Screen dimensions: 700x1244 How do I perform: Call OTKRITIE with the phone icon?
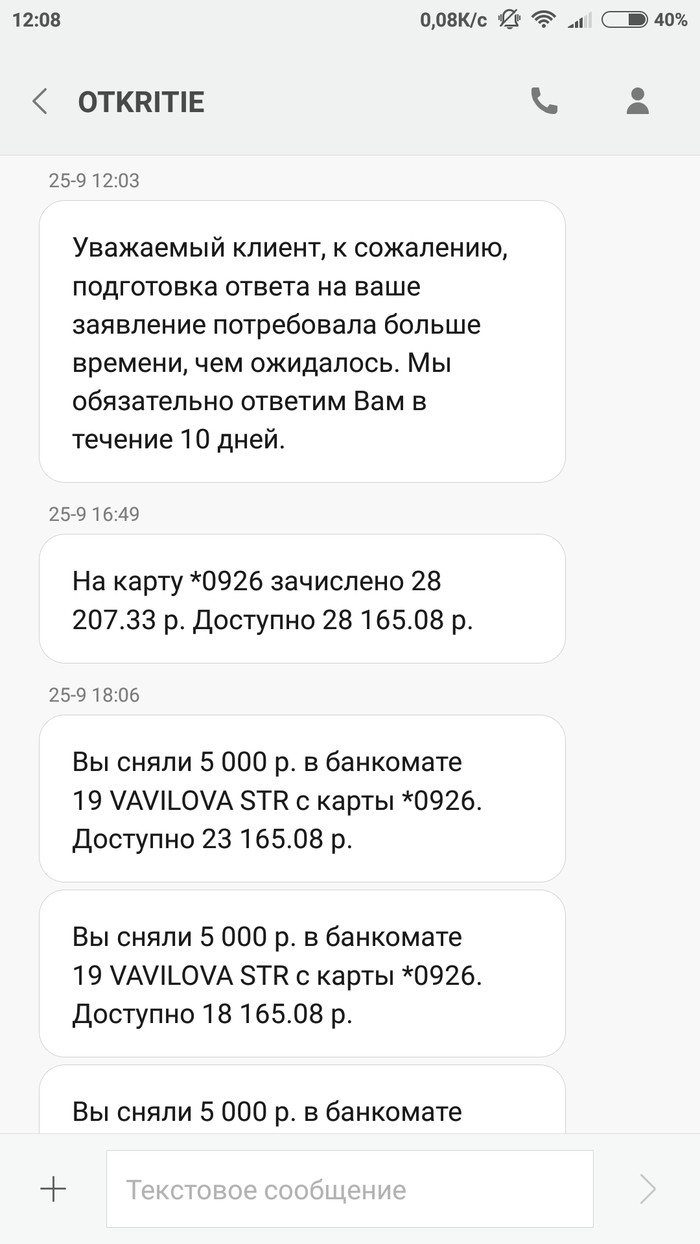point(544,101)
